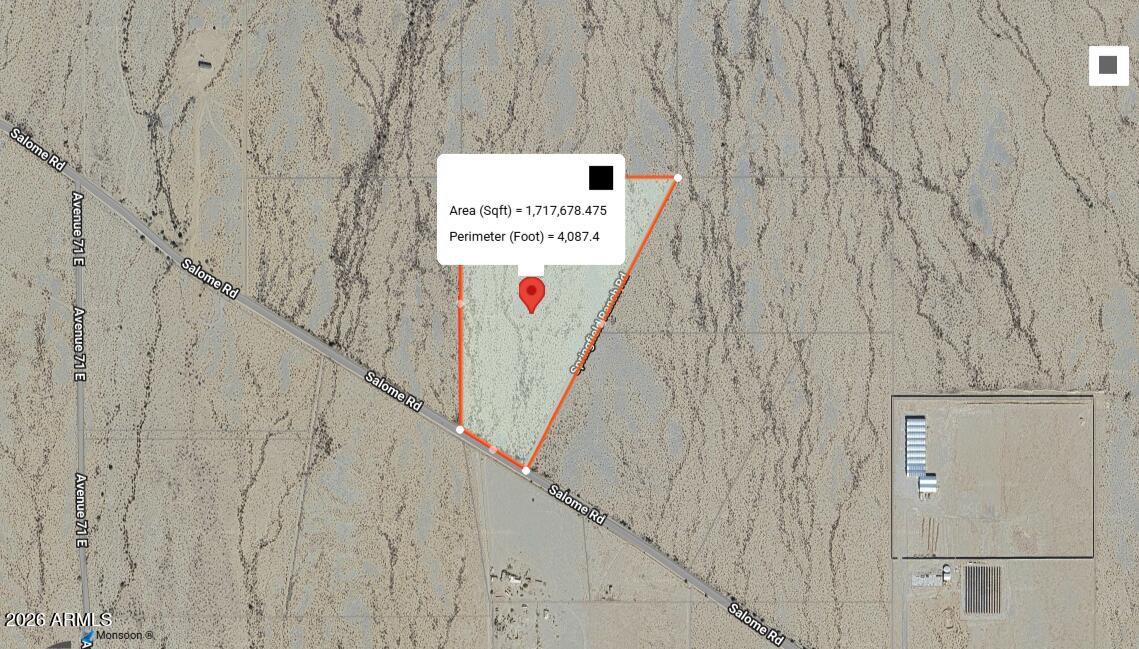Tap the red location pin marker
The image size is (1139, 649).
[531, 294]
